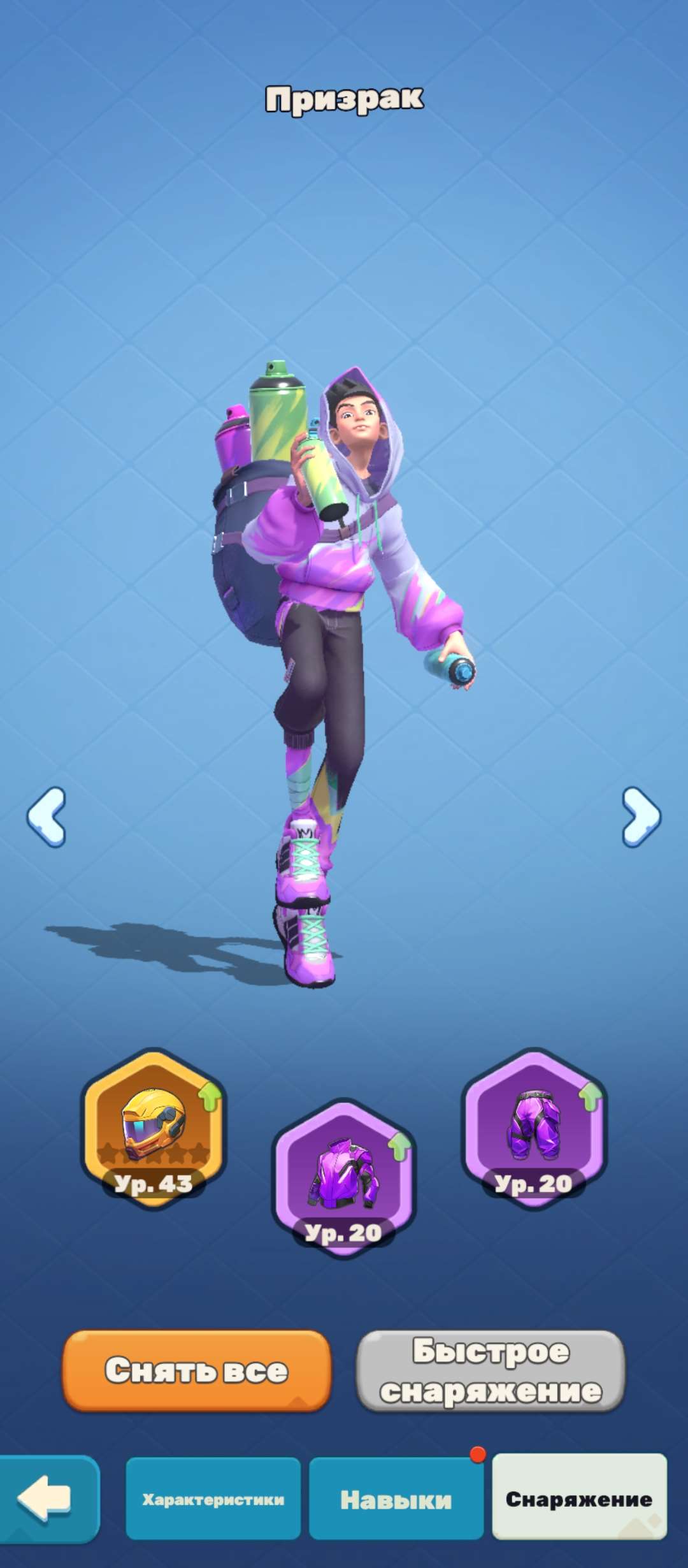Go to the next character with right arrow
The height and width of the screenshot is (1568, 688).
coord(641,817)
